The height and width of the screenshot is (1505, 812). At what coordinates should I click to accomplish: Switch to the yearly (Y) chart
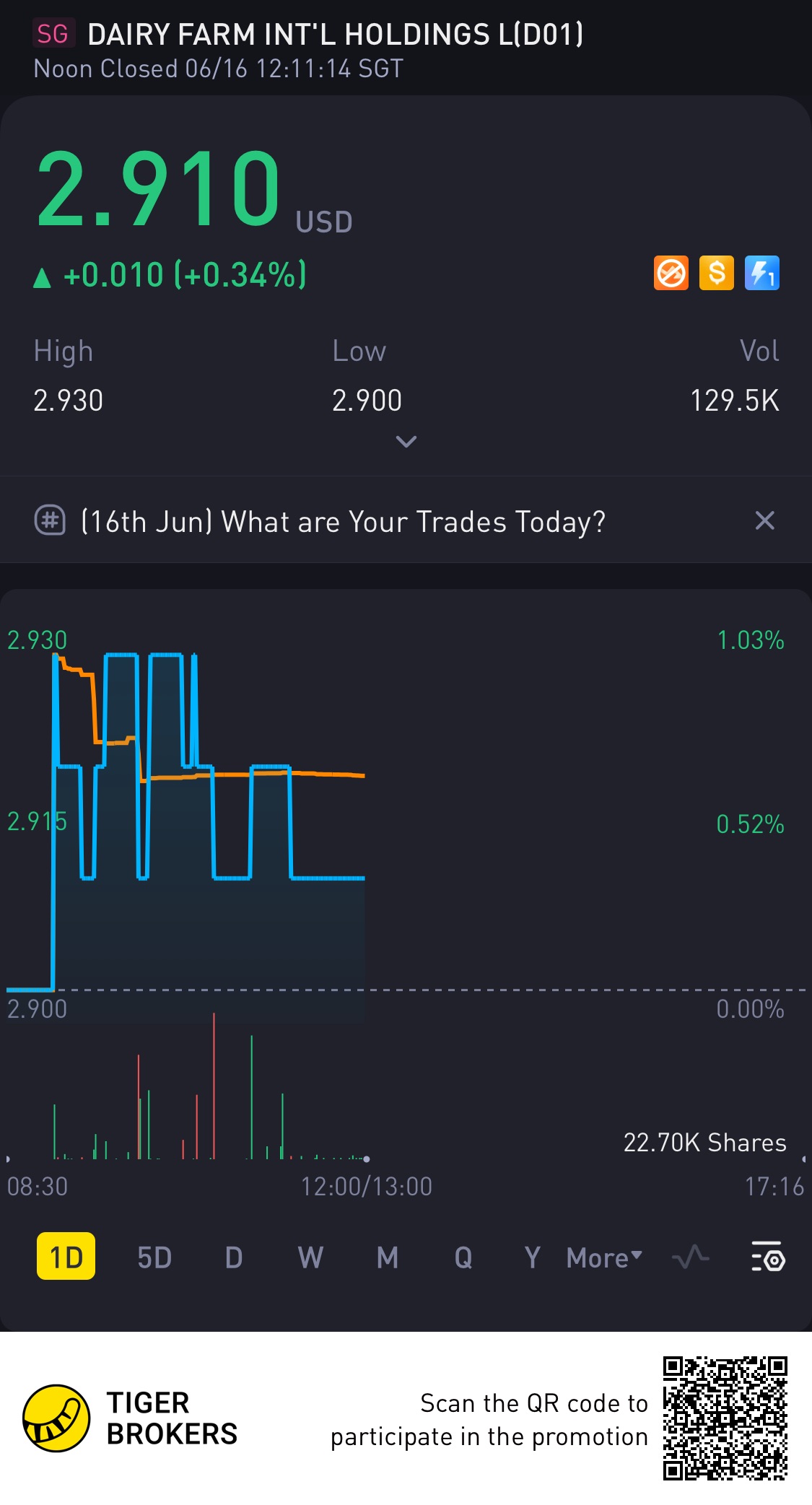[x=532, y=1257]
